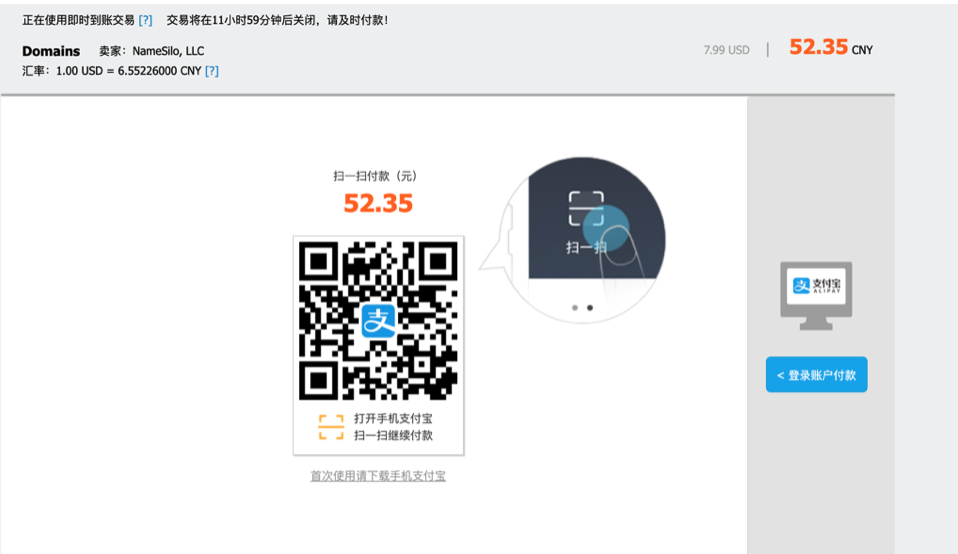Image resolution: width=958 pixels, height=554 pixels.
Task: Open the help link beside 即时到账交易
Action: point(146,20)
